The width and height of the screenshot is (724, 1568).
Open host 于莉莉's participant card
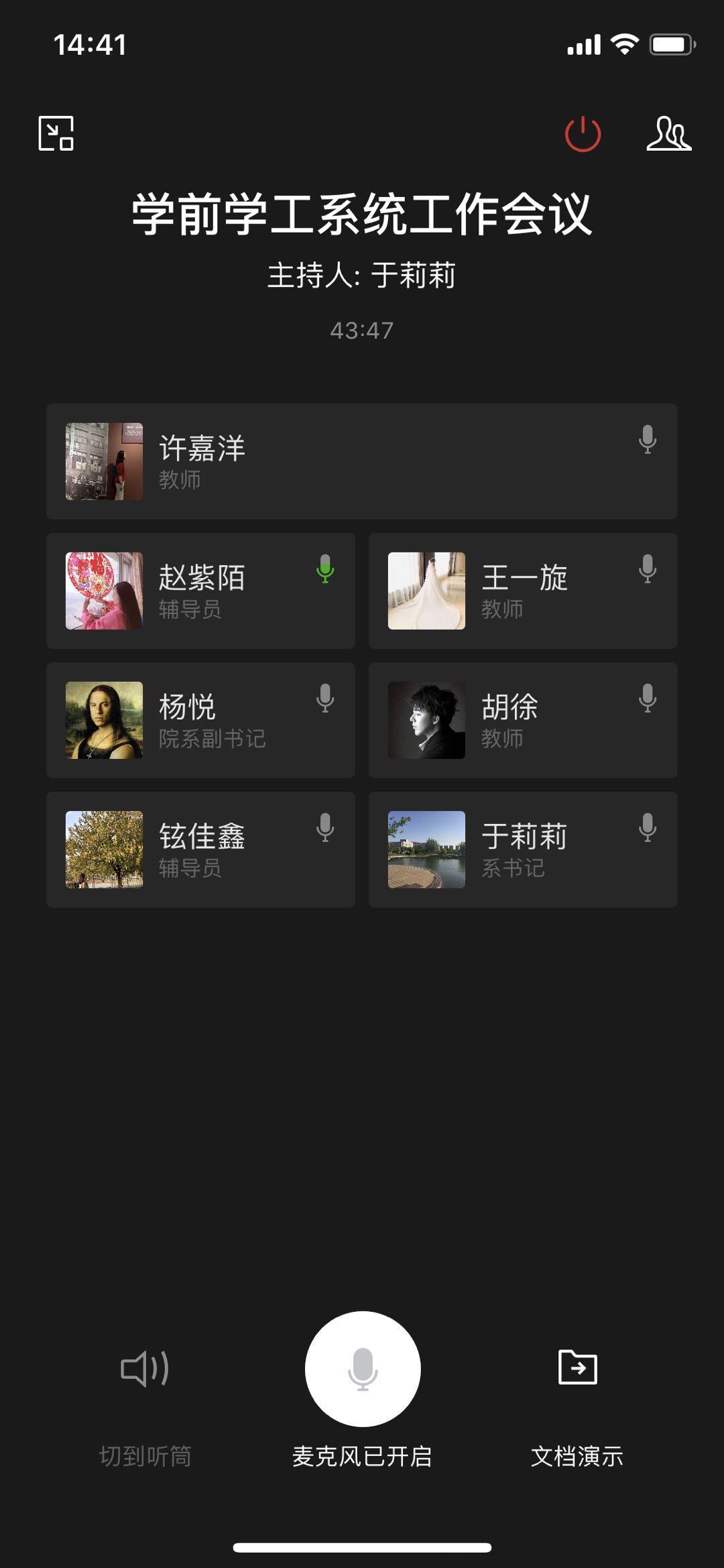pyautogui.click(x=523, y=849)
